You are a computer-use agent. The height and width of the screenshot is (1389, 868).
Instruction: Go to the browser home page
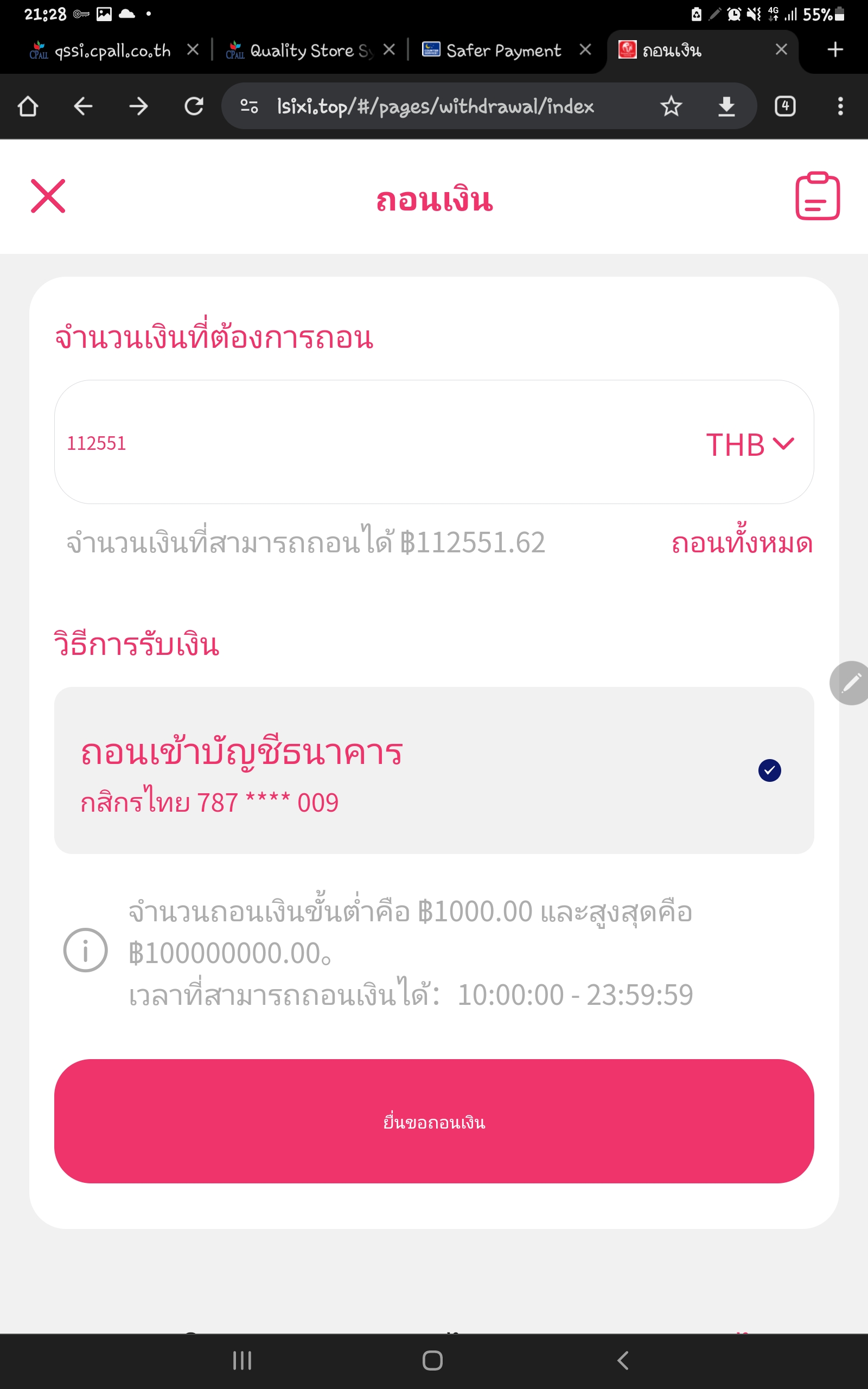tap(28, 106)
